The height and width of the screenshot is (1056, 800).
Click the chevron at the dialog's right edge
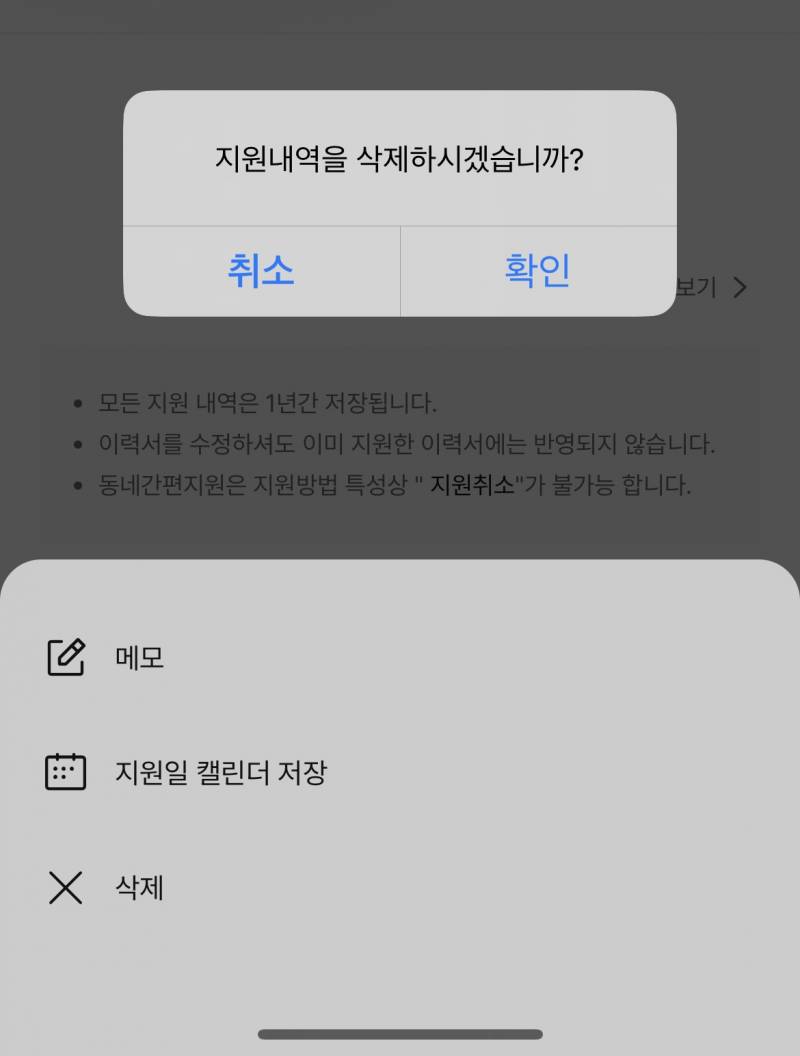click(739, 287)
